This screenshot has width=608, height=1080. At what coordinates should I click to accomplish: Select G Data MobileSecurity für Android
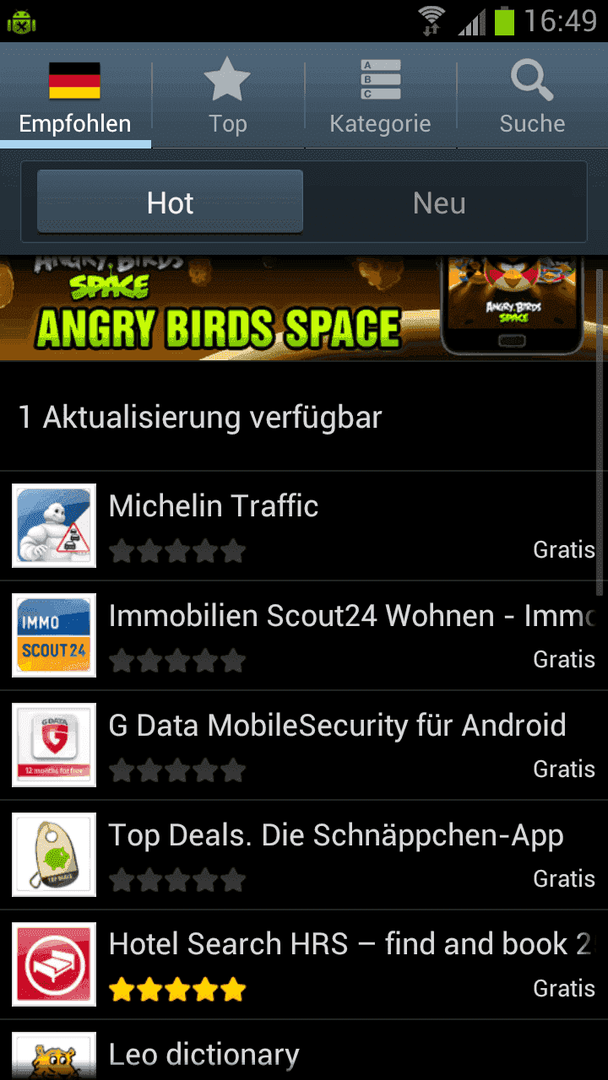click(x=300, y=745)
